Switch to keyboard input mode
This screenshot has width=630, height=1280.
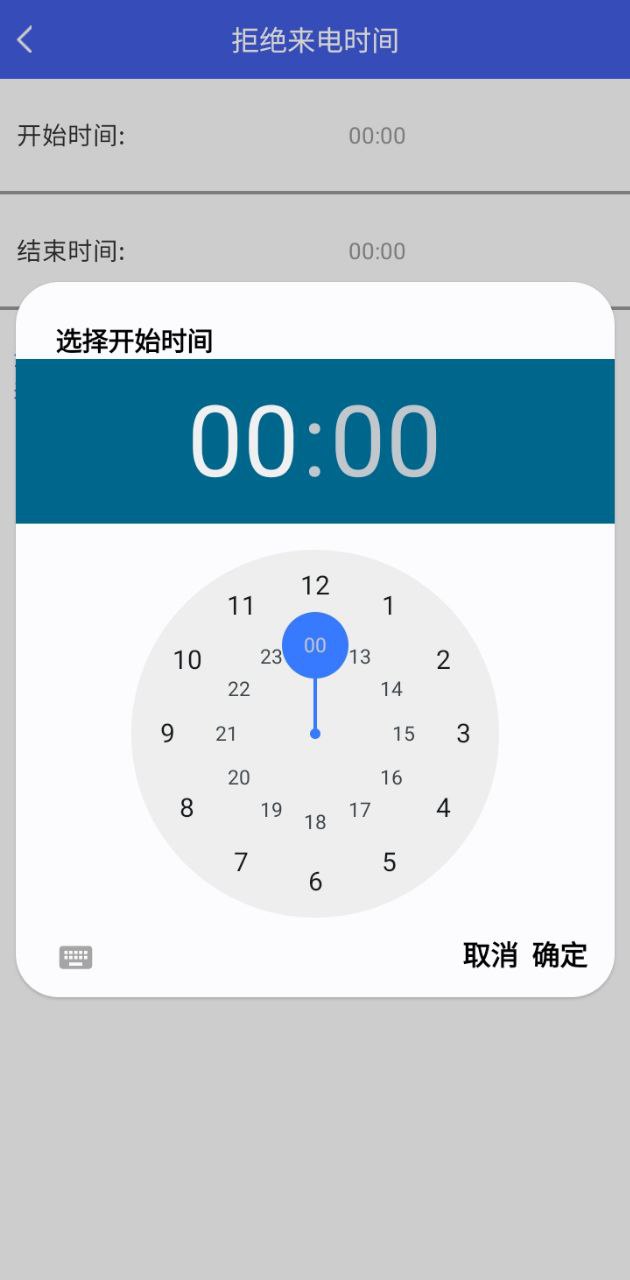tap(76, 957)
